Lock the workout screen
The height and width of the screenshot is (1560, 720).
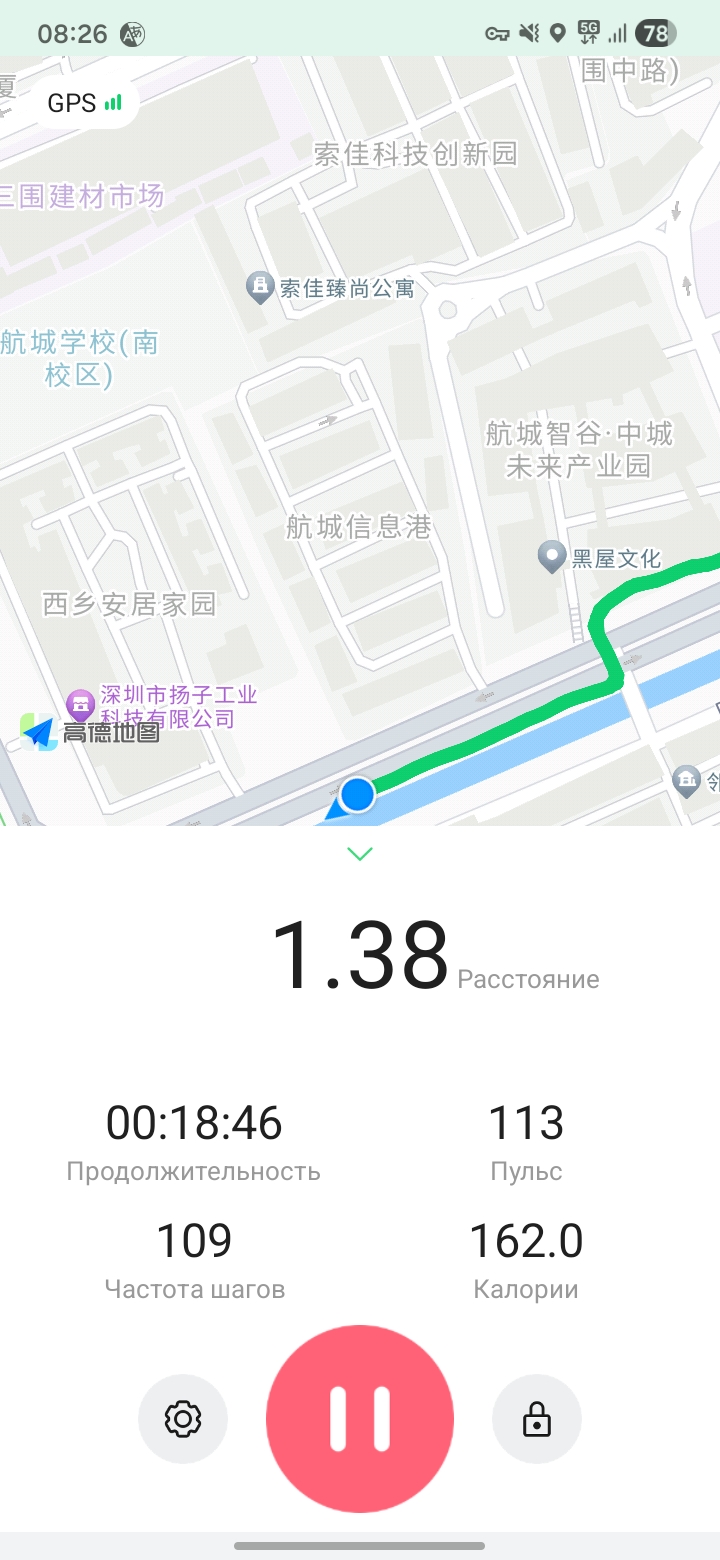tap(537, 1419)
